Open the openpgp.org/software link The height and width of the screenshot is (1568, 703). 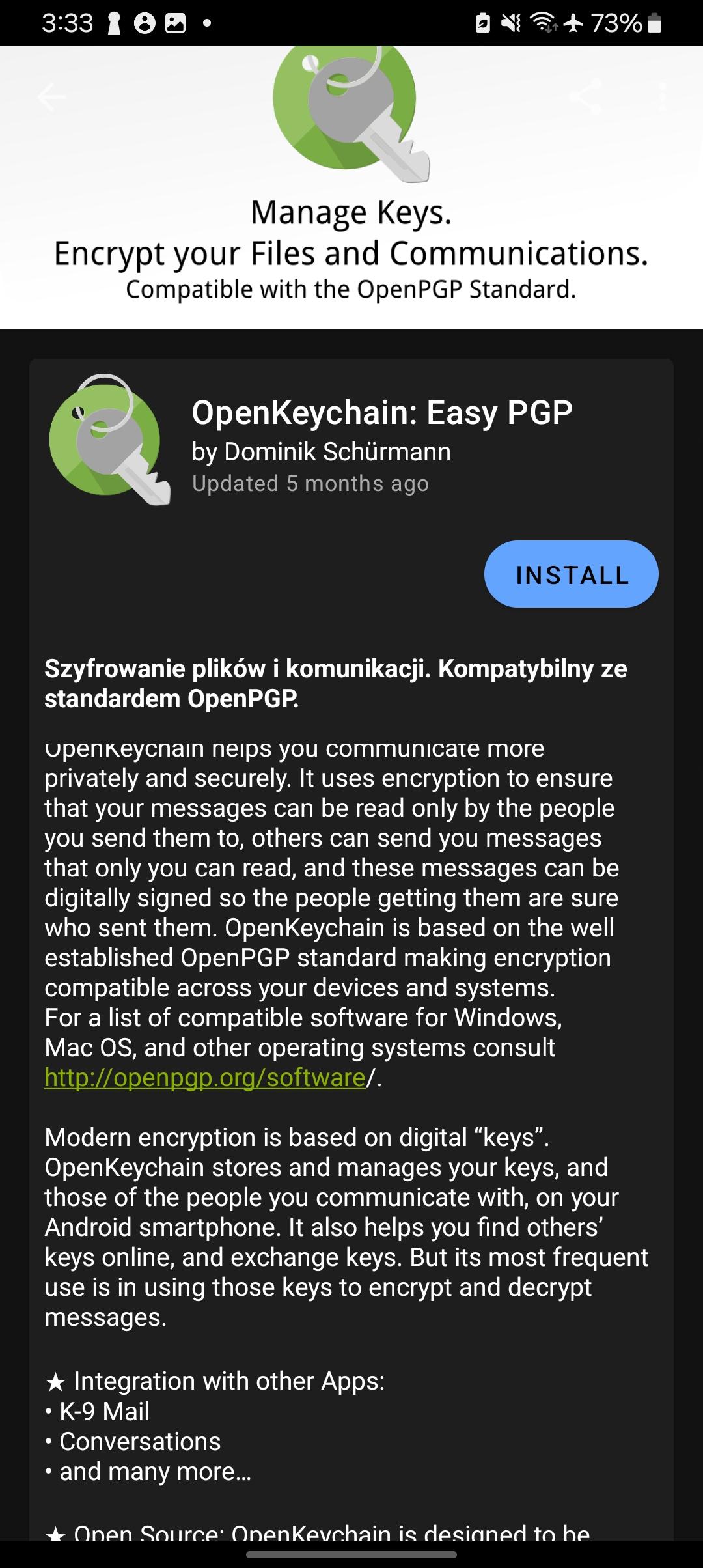click(x=205, y=1078)
